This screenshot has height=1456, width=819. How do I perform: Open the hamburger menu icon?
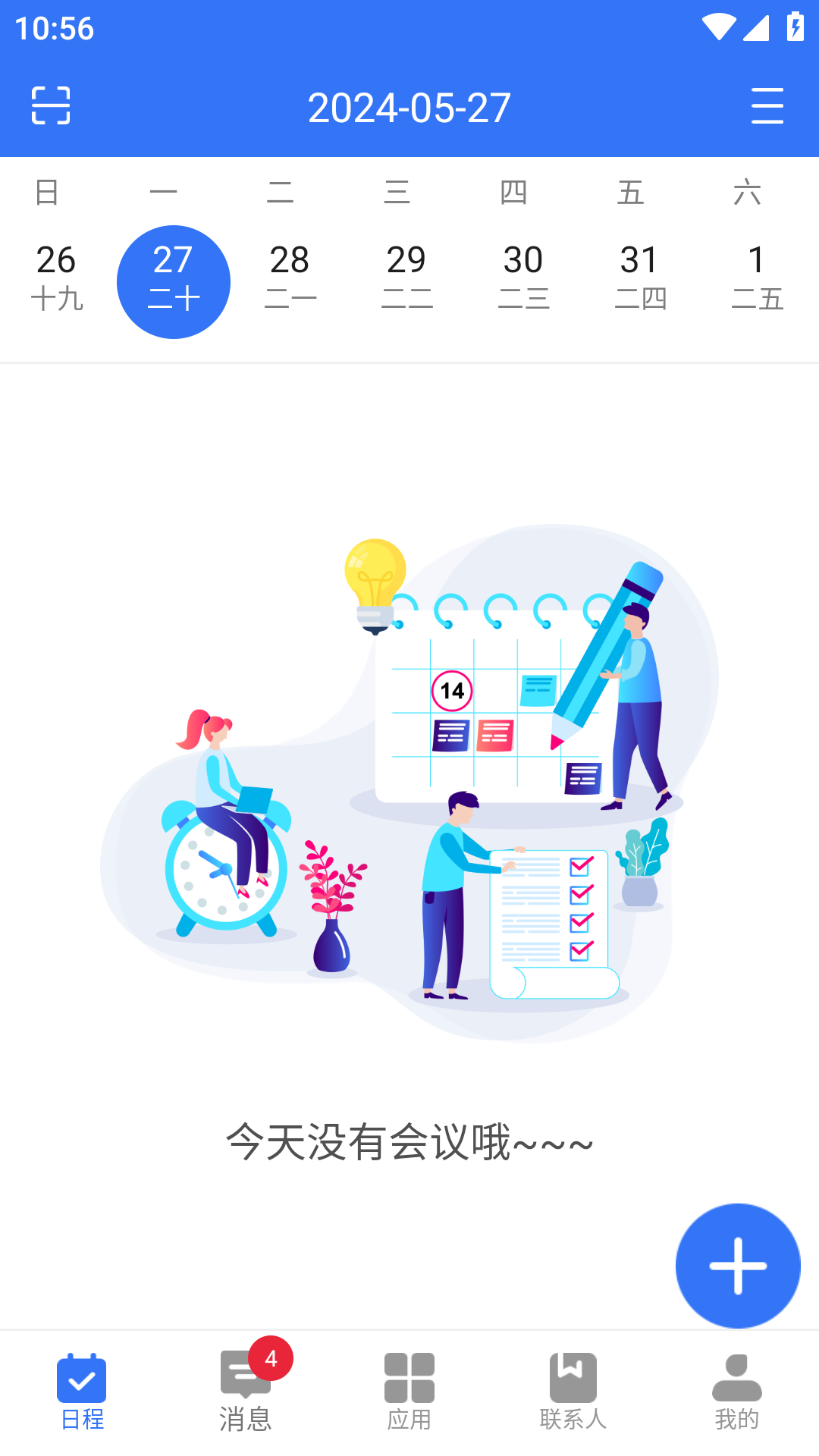pos(767,105)
